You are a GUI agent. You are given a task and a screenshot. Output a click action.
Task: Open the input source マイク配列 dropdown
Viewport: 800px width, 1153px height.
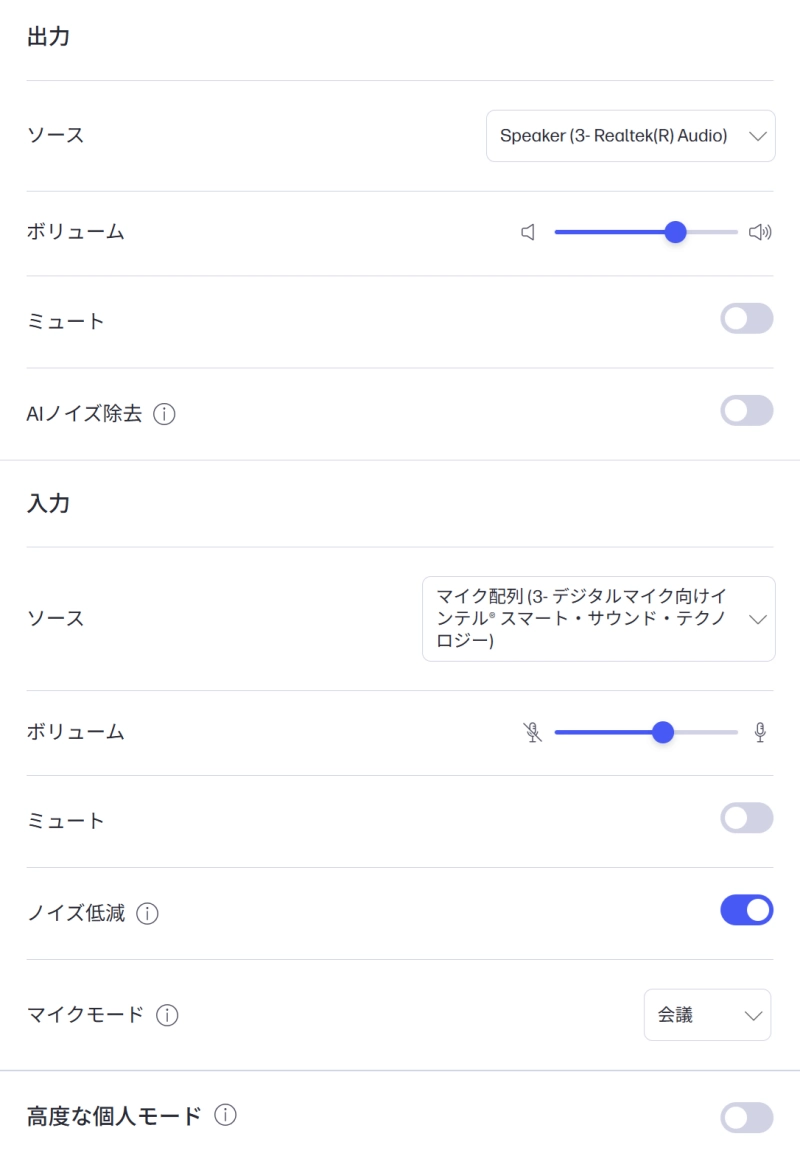598,618
